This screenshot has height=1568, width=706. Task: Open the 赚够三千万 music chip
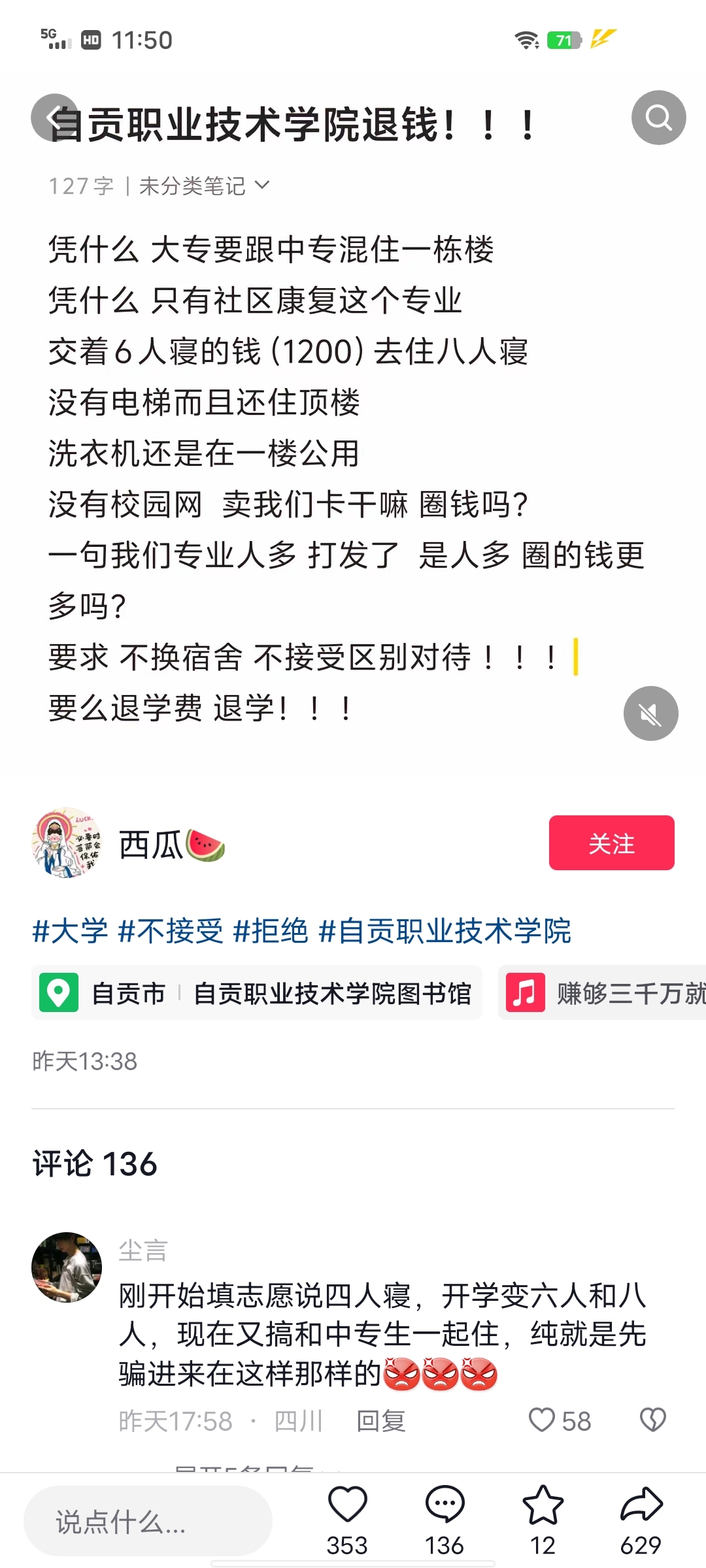click(605, 993)
